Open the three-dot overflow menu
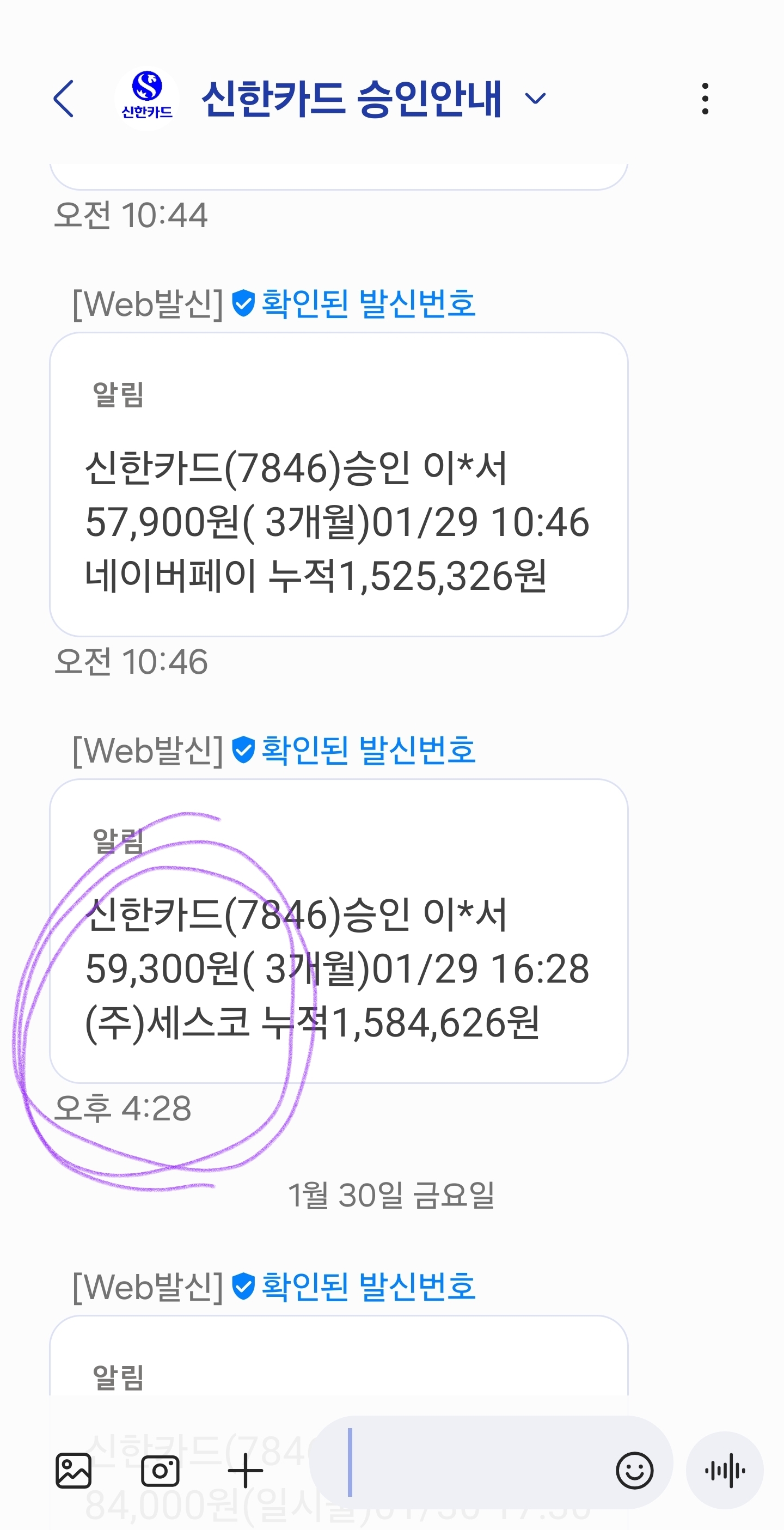The width and height of the screenshot is (784, 1530). (705, 99)
